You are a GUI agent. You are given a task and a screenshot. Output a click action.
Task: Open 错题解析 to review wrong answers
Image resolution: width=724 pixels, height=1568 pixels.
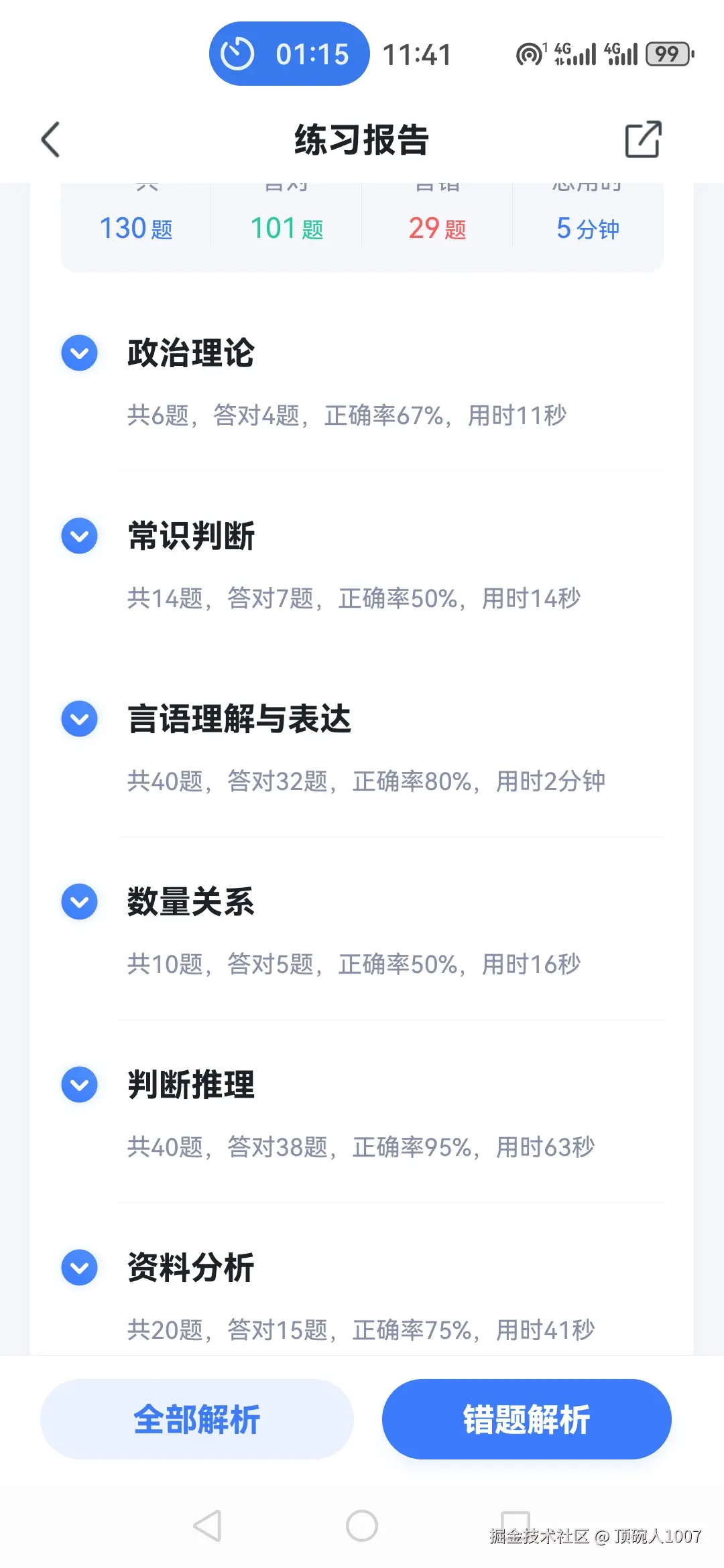tap(526, 1418)
